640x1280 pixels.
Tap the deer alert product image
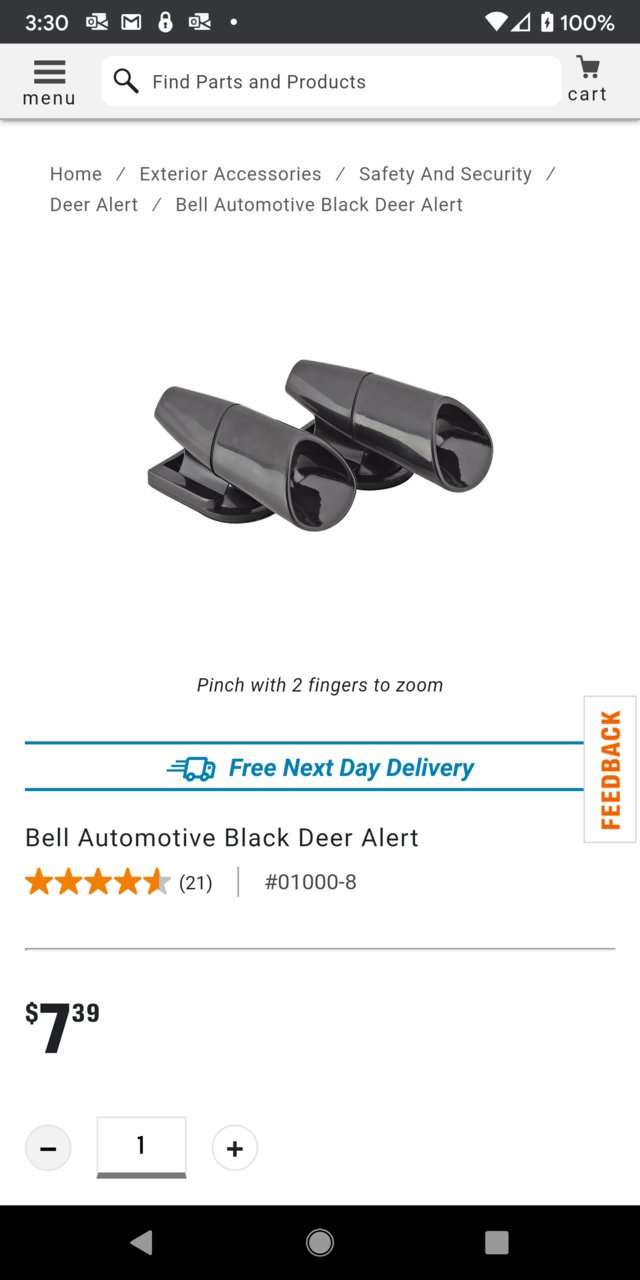(x=320, y=445)
